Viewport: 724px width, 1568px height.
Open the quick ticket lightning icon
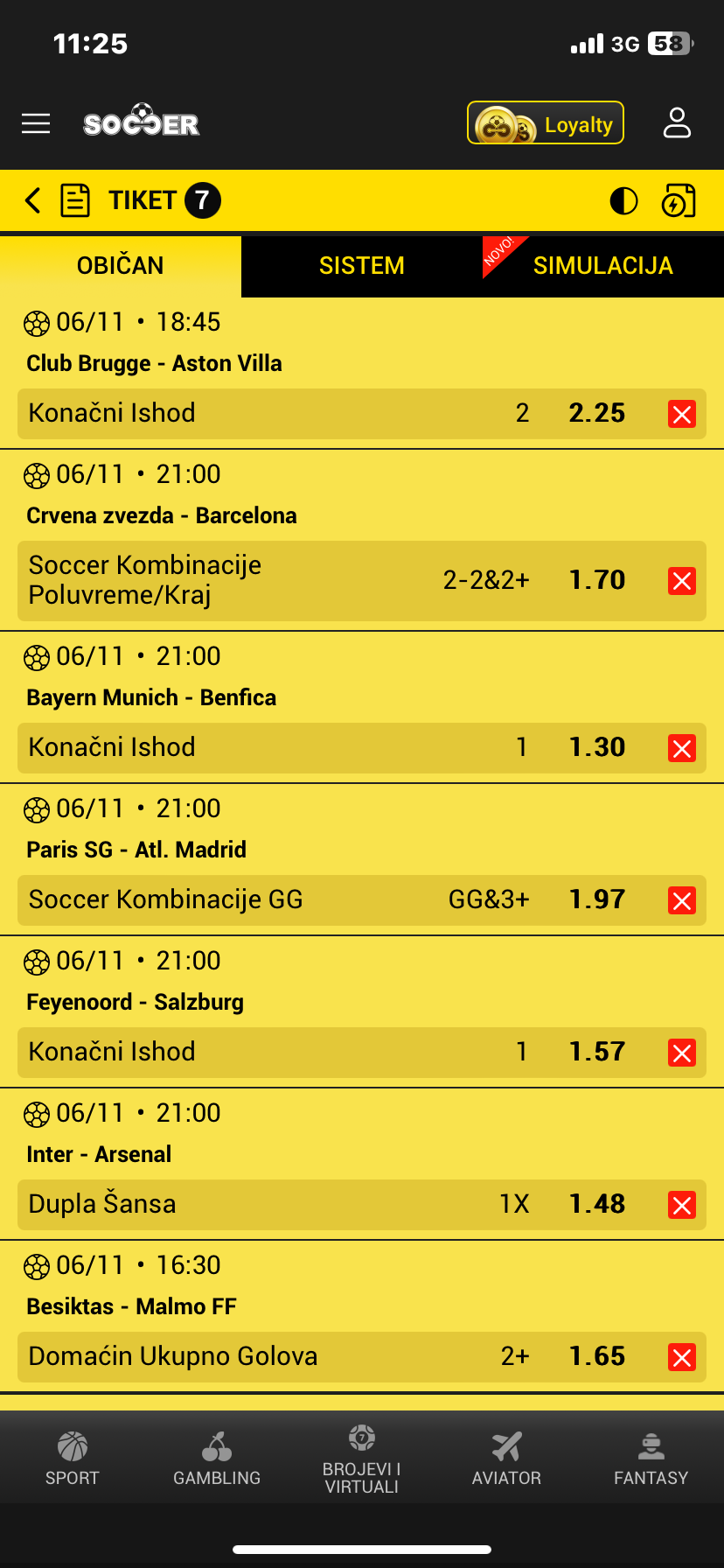pos(679,200)
